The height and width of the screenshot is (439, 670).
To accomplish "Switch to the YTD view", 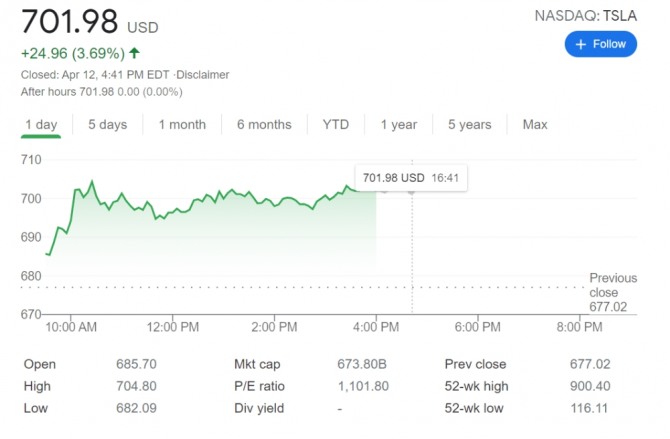I will [x=336, y=125].
